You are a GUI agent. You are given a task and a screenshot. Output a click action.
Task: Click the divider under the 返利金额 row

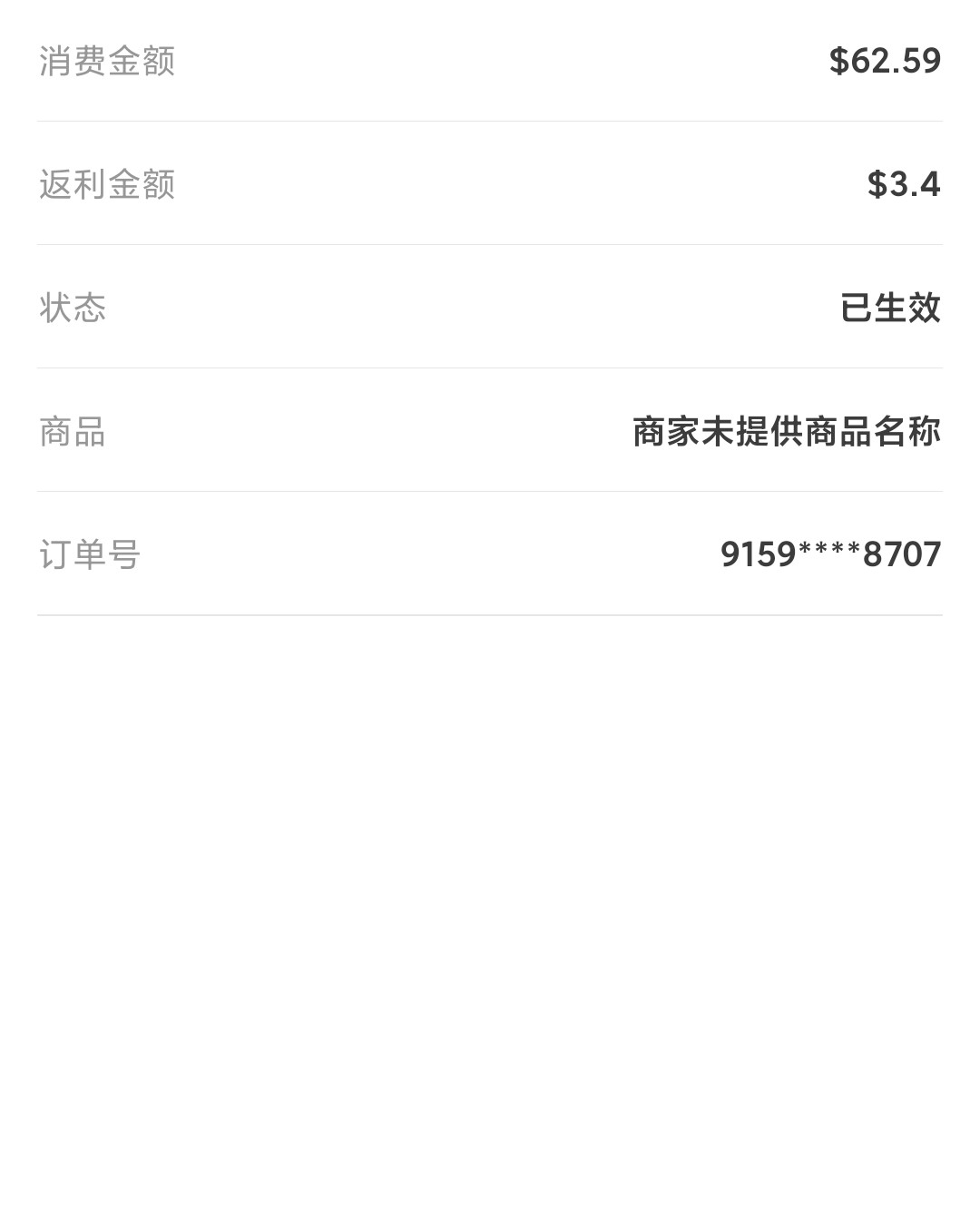[x=490, y=243]
